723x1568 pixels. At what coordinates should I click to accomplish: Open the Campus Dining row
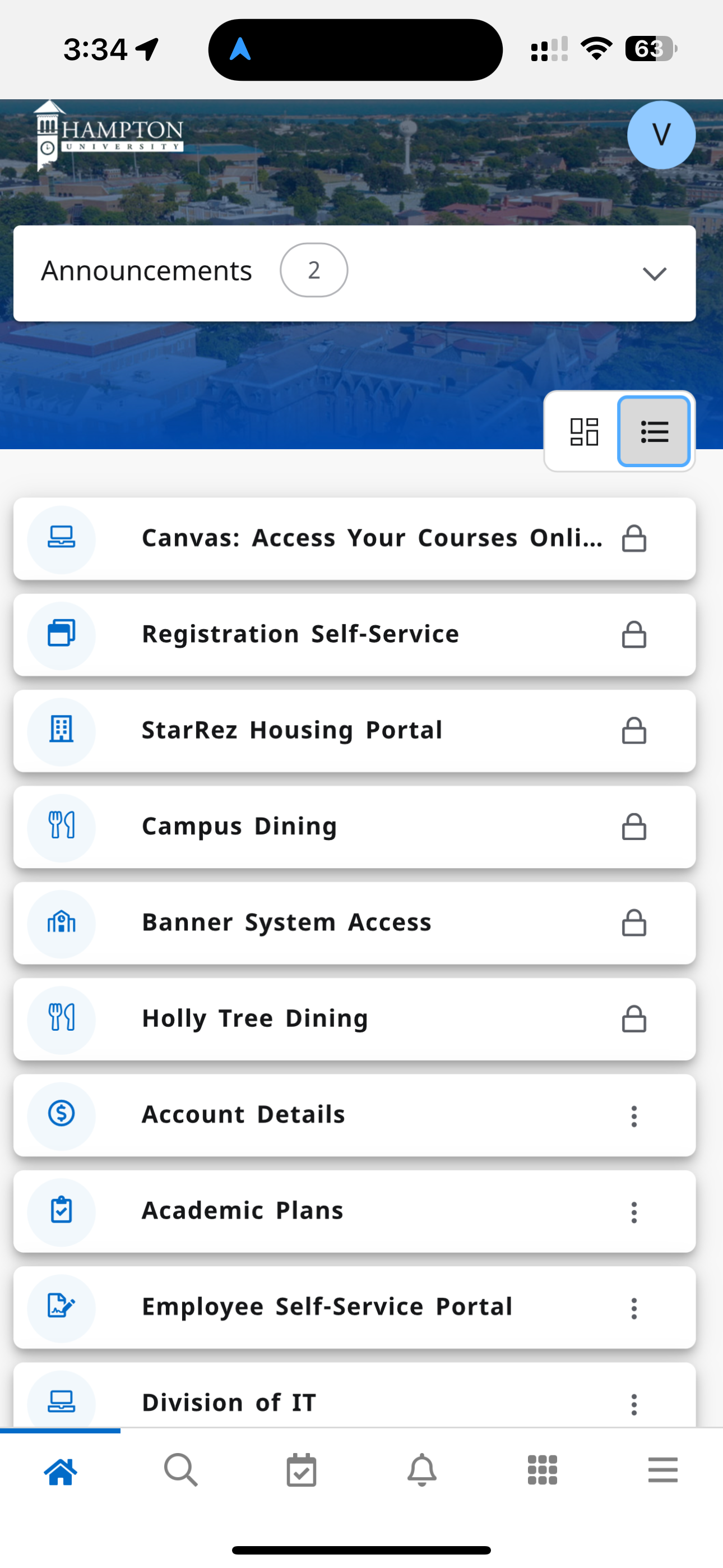pyautogui.click(x=354, y=827)
